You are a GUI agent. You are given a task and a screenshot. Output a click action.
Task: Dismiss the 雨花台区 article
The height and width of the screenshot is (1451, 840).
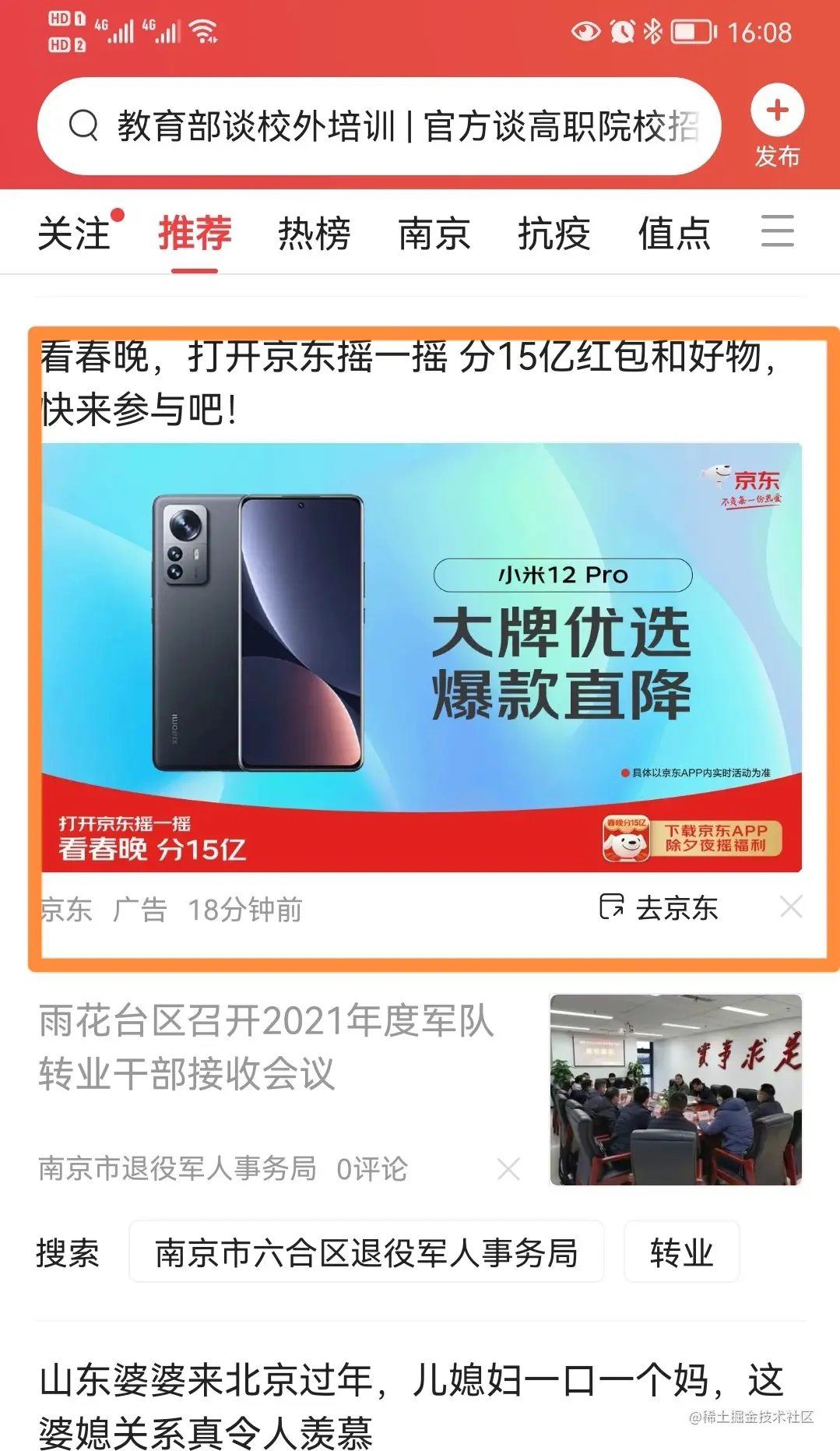(x=508, y=1168)
